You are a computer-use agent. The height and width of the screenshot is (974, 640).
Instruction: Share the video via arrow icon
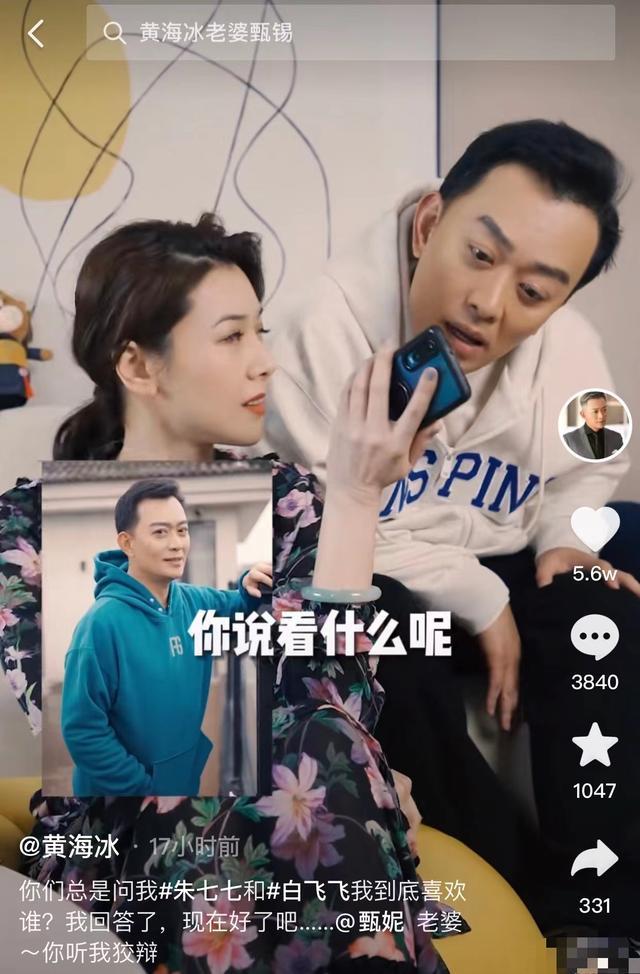[x=594, y=860]
